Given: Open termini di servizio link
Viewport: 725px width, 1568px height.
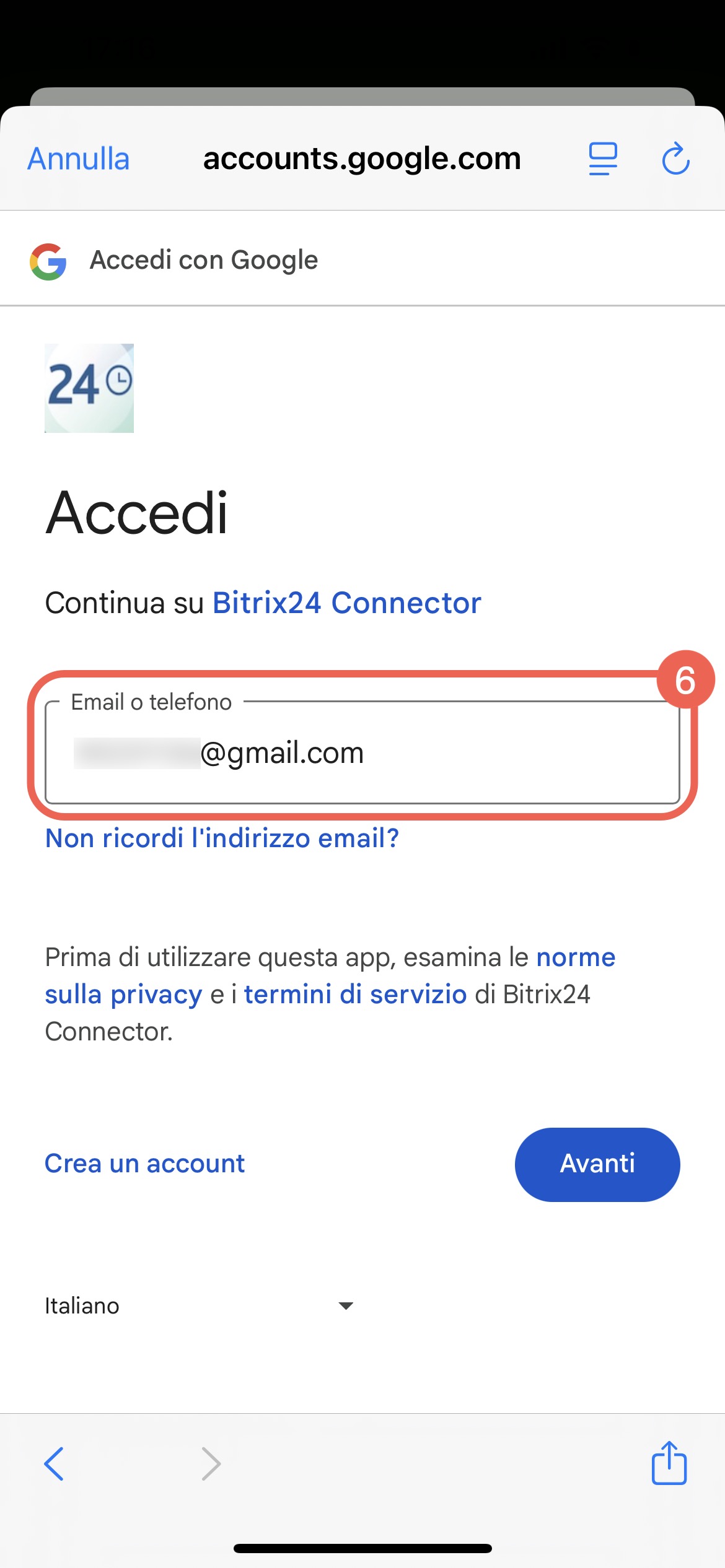Looking at the screenshot, I should 355,995.
